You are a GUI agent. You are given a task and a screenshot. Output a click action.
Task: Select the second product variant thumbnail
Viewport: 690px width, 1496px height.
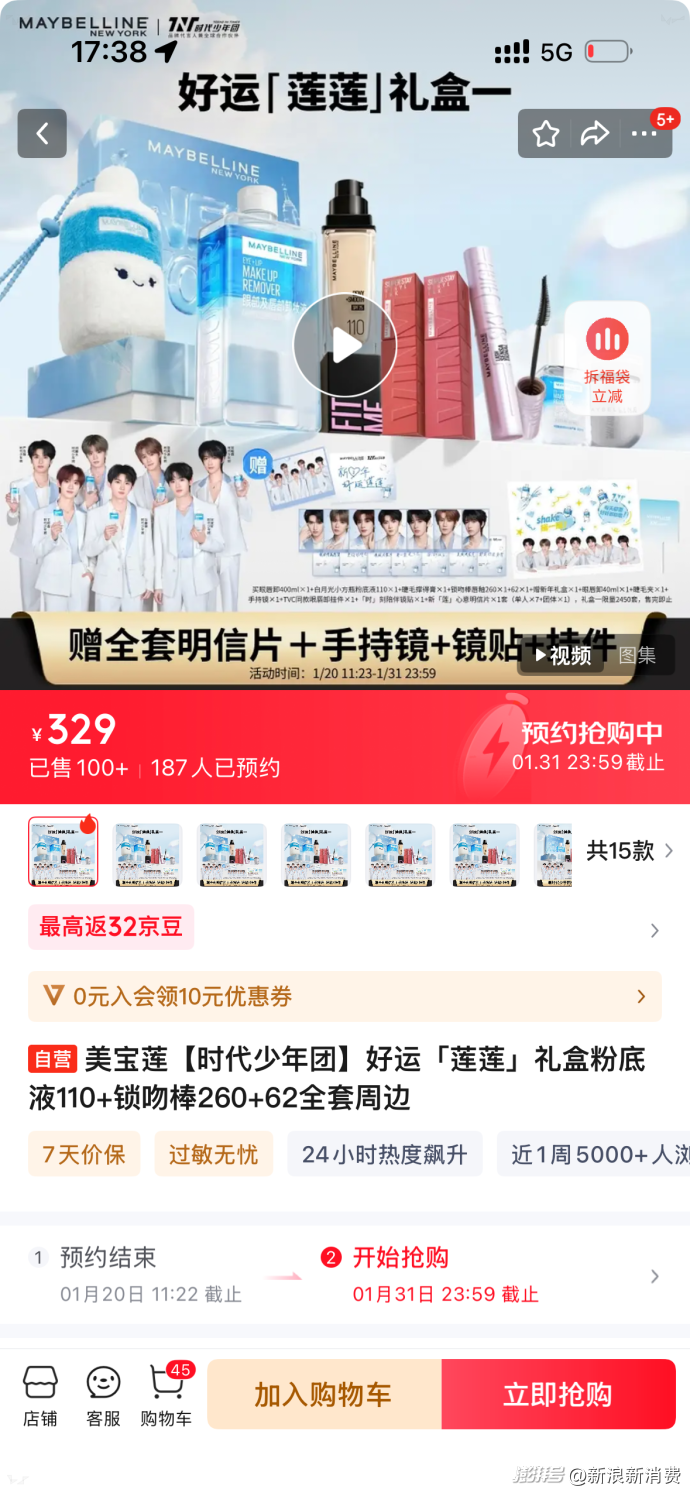[148, 853]
